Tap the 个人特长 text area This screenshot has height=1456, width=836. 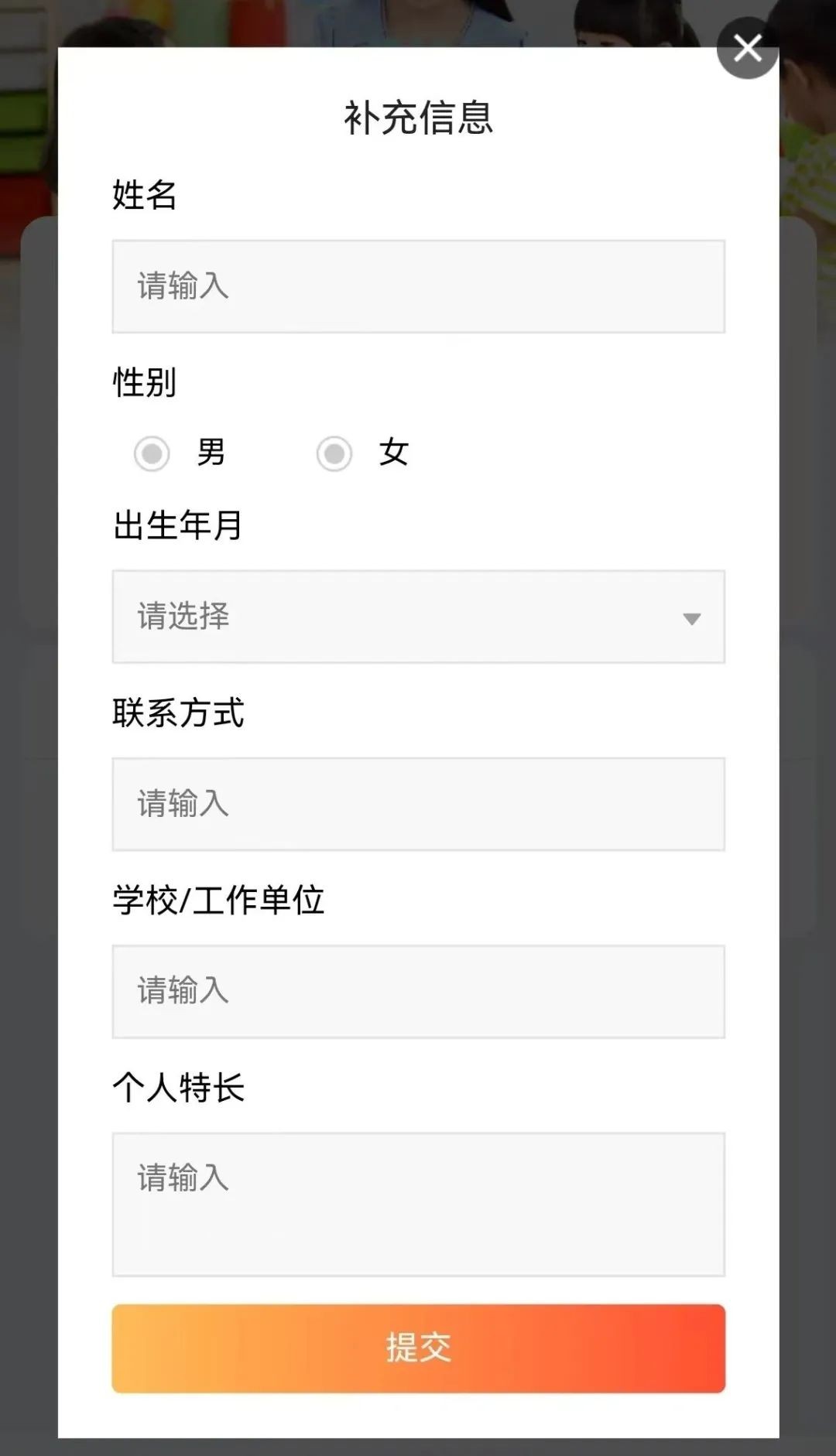tap(418, 1204)
